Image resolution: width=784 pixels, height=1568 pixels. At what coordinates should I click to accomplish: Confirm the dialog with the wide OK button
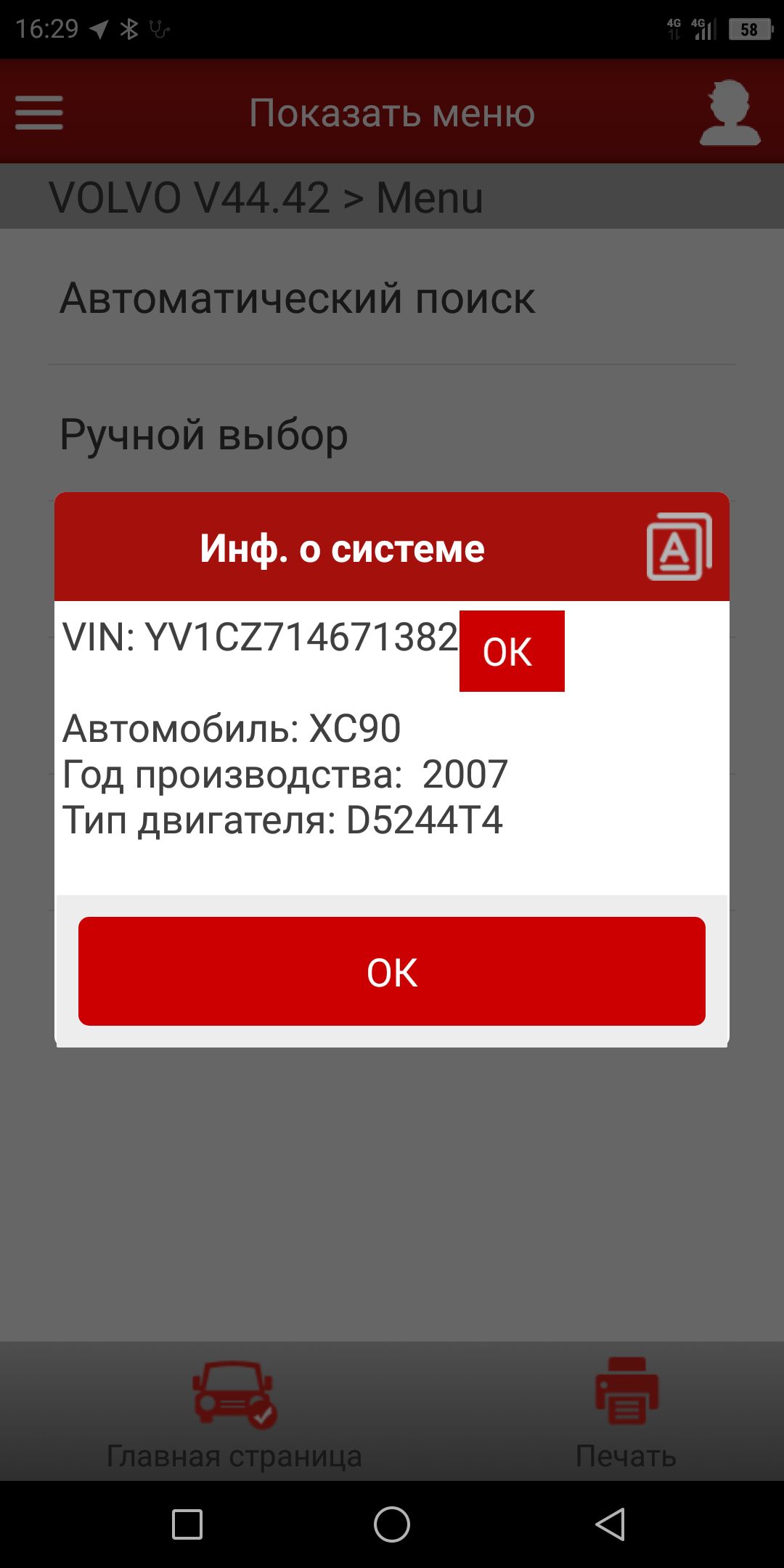click(x=392, y=971)
